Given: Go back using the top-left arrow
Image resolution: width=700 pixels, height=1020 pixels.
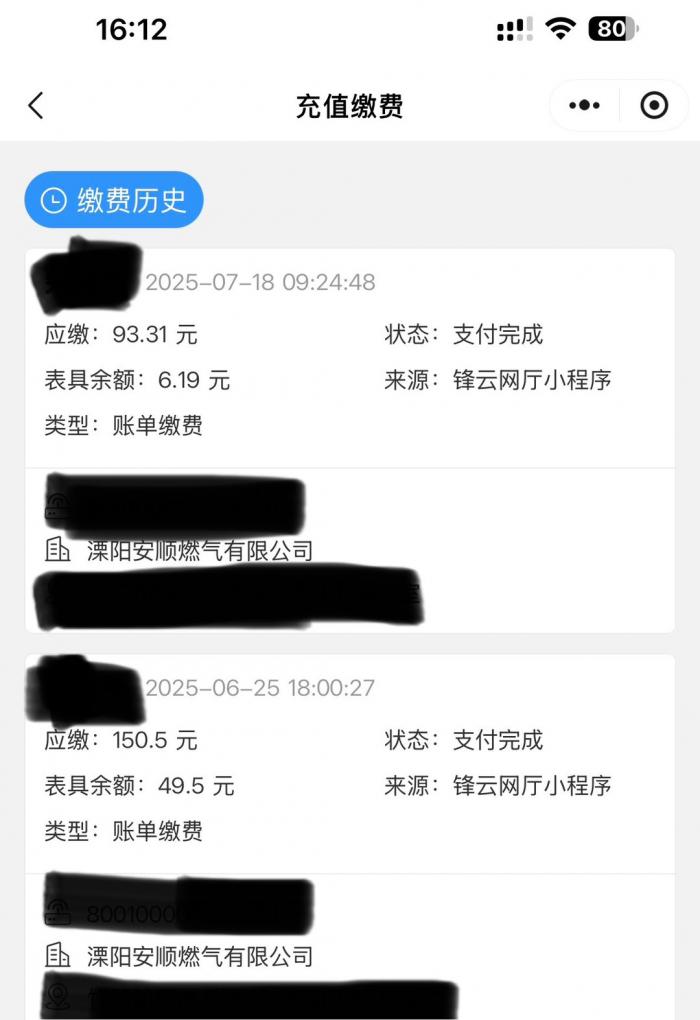Looking at the screenshot, I should pyautogui.click(x=36, y=106).
